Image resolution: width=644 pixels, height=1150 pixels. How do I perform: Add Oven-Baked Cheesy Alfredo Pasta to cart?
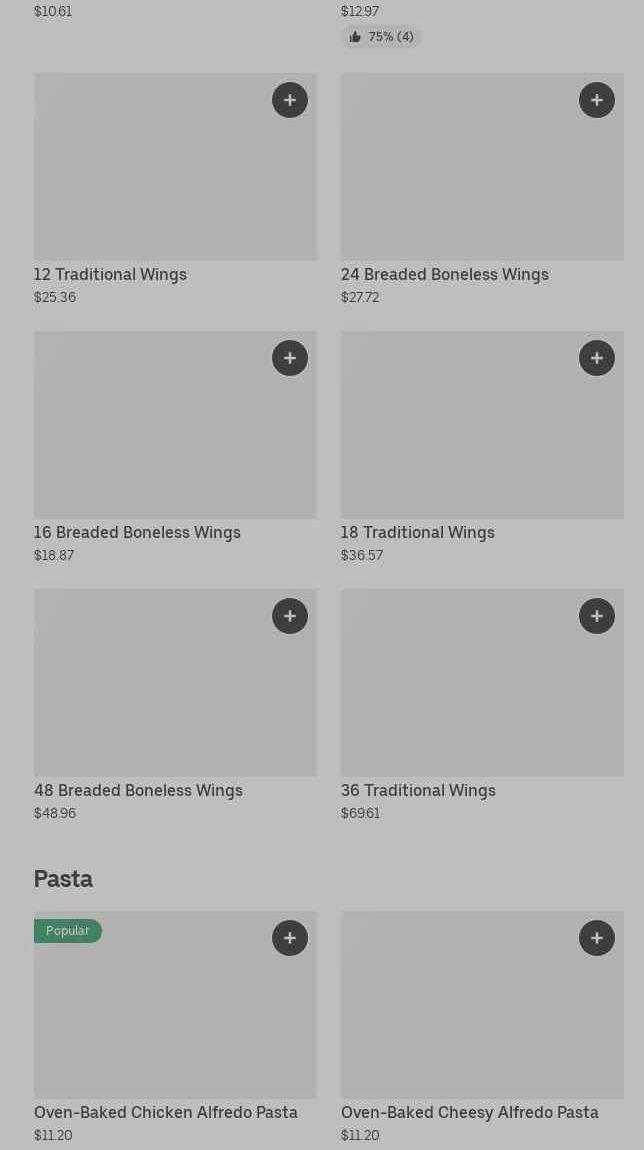[x=597, y=938]
